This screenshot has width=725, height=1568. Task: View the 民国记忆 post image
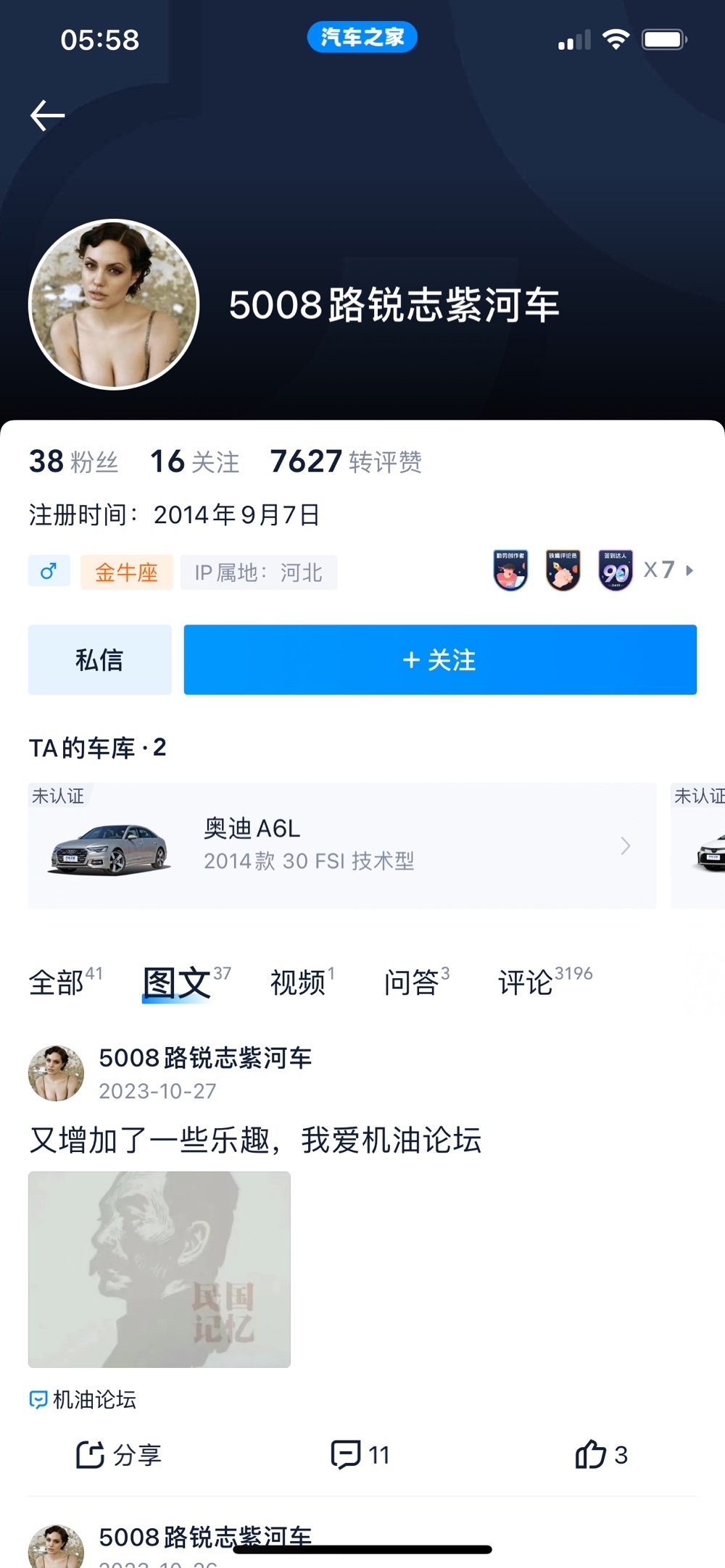coord(159,1269)
